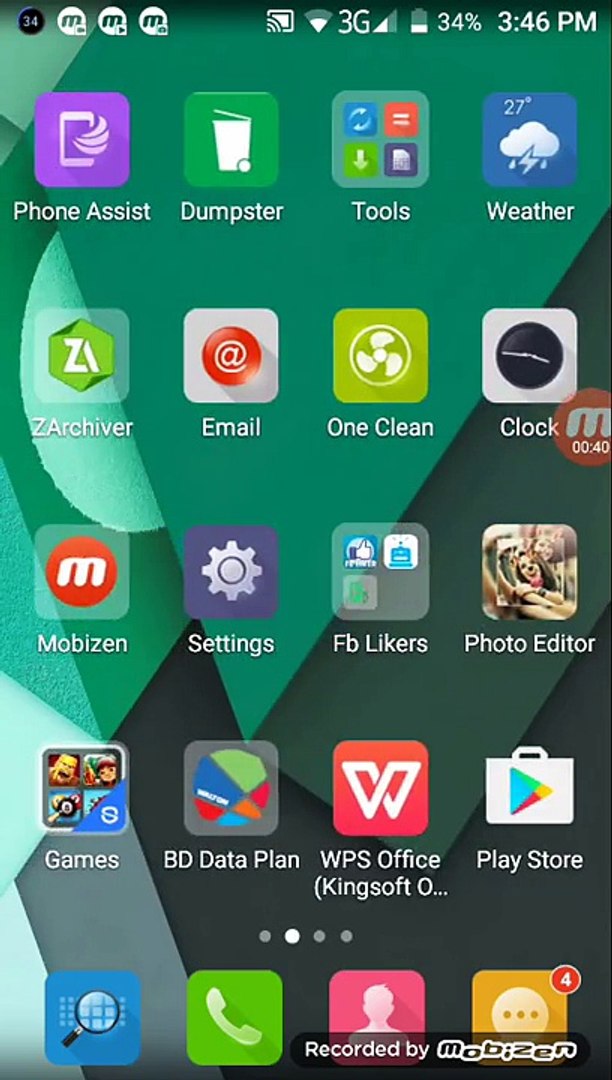Launch the Dumpster app
612x1080 pixels.
click(x=231, y=140)
